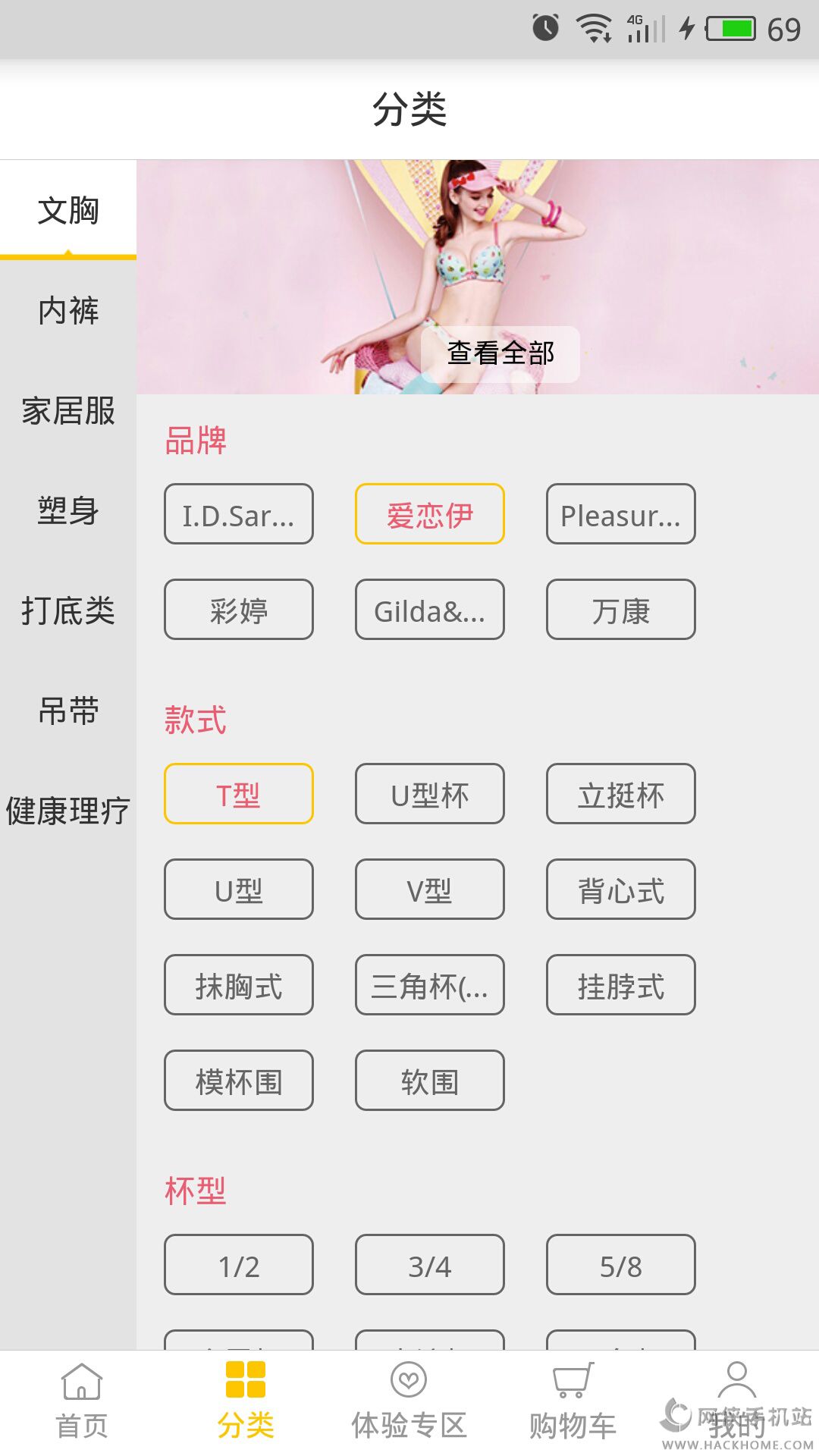Select the 3/4 cup type chip
This screenshot has width=819, height=1456.
tap(430, 1266)
